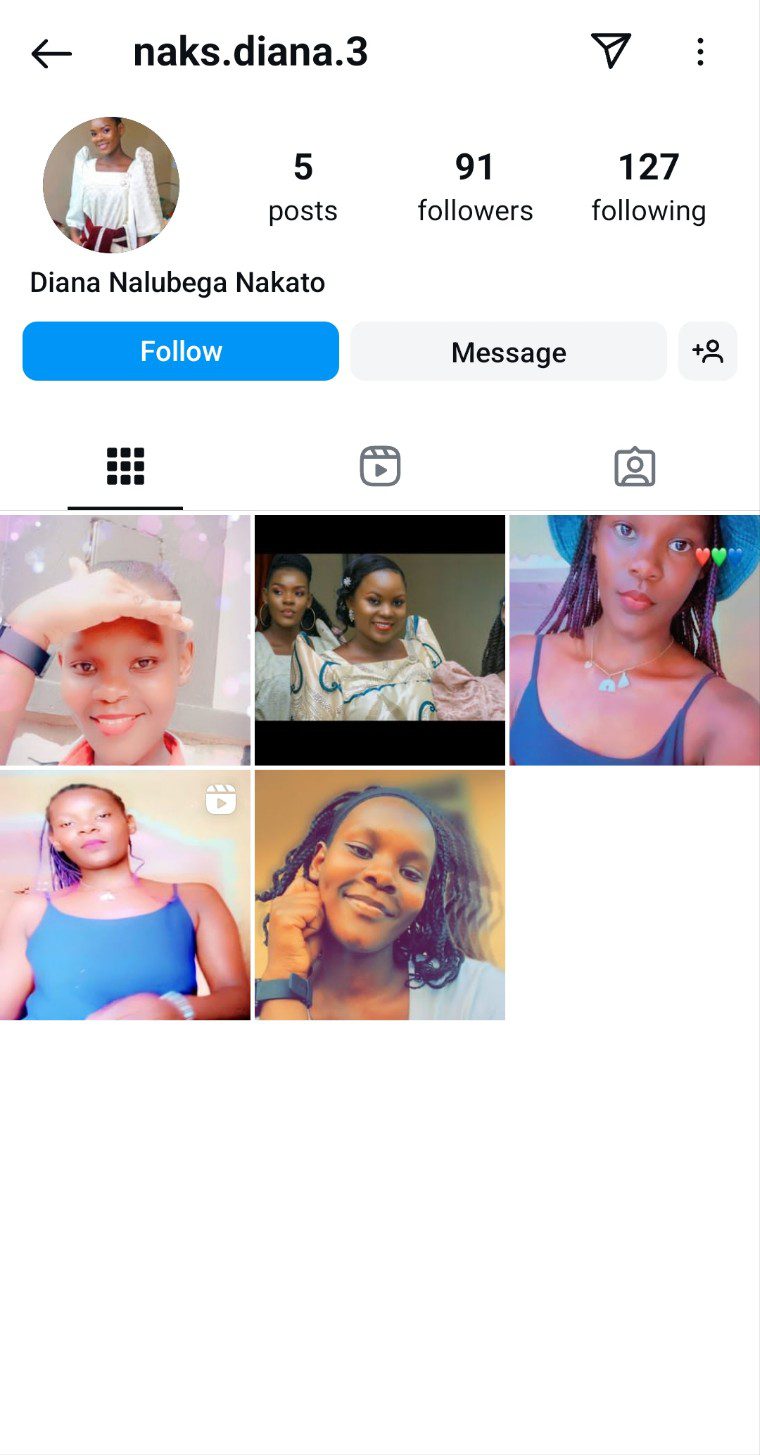Go back using the arrow
The height and width of the screenshot is (1455, 760).
[51, 53]
